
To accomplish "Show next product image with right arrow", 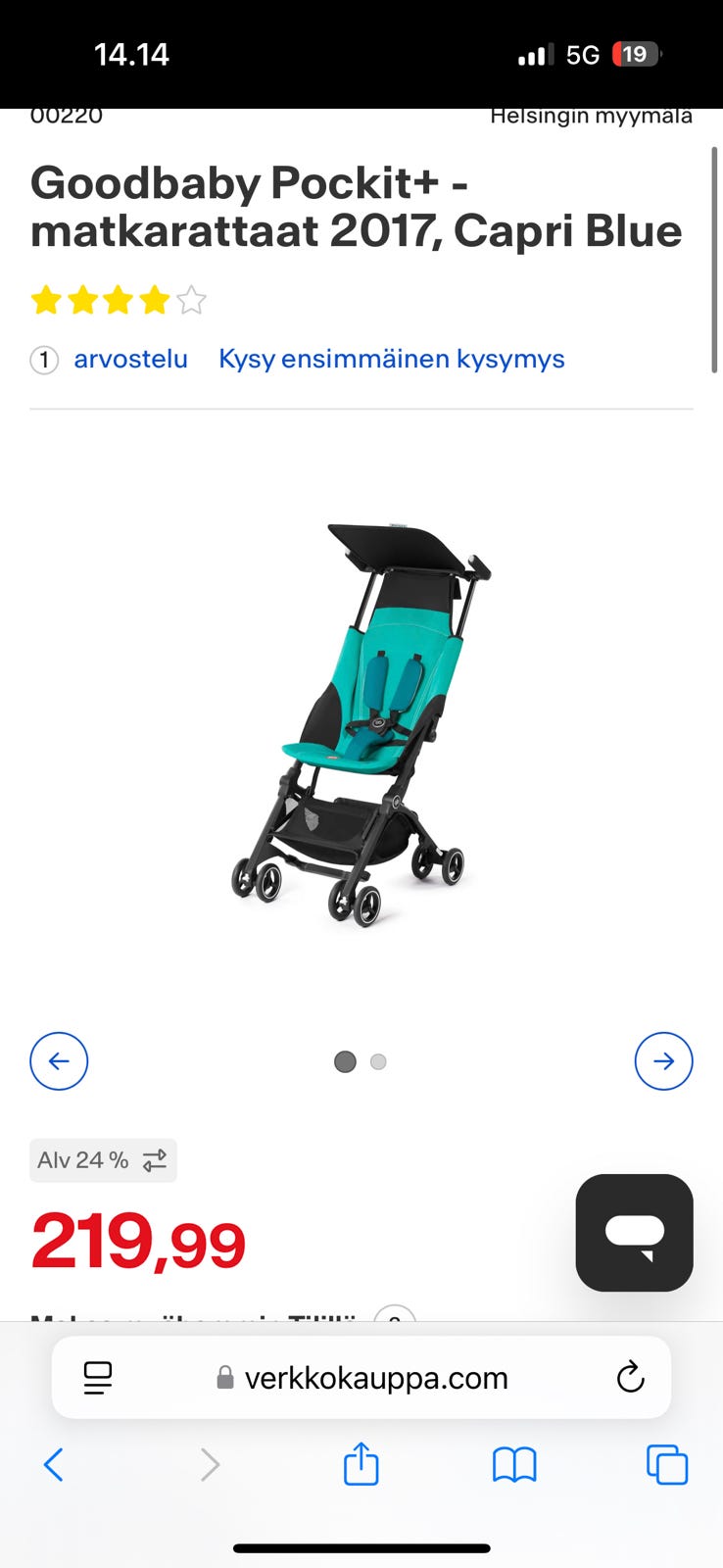I will pos(664,1061).
